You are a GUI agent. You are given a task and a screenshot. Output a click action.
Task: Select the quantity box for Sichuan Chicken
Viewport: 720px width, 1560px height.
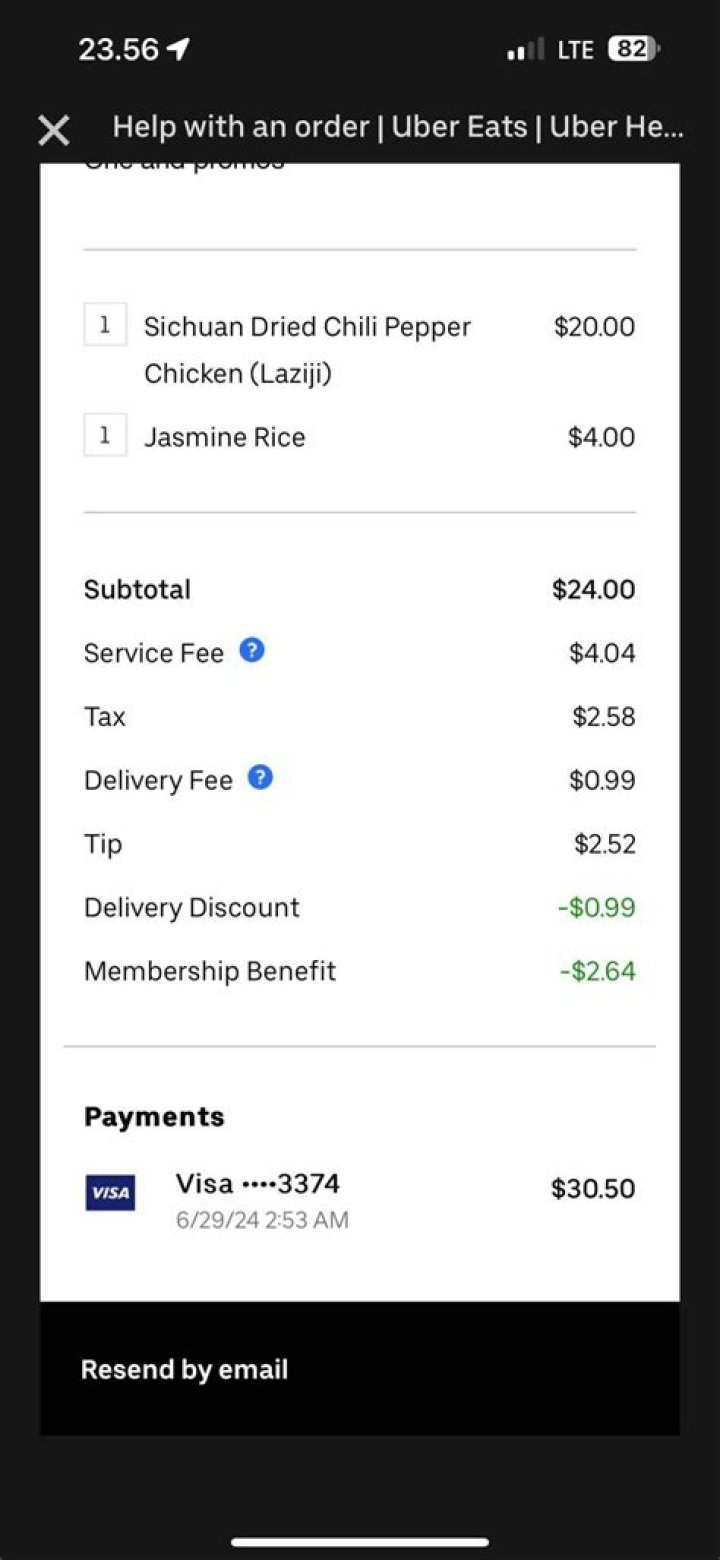[105, 324]
